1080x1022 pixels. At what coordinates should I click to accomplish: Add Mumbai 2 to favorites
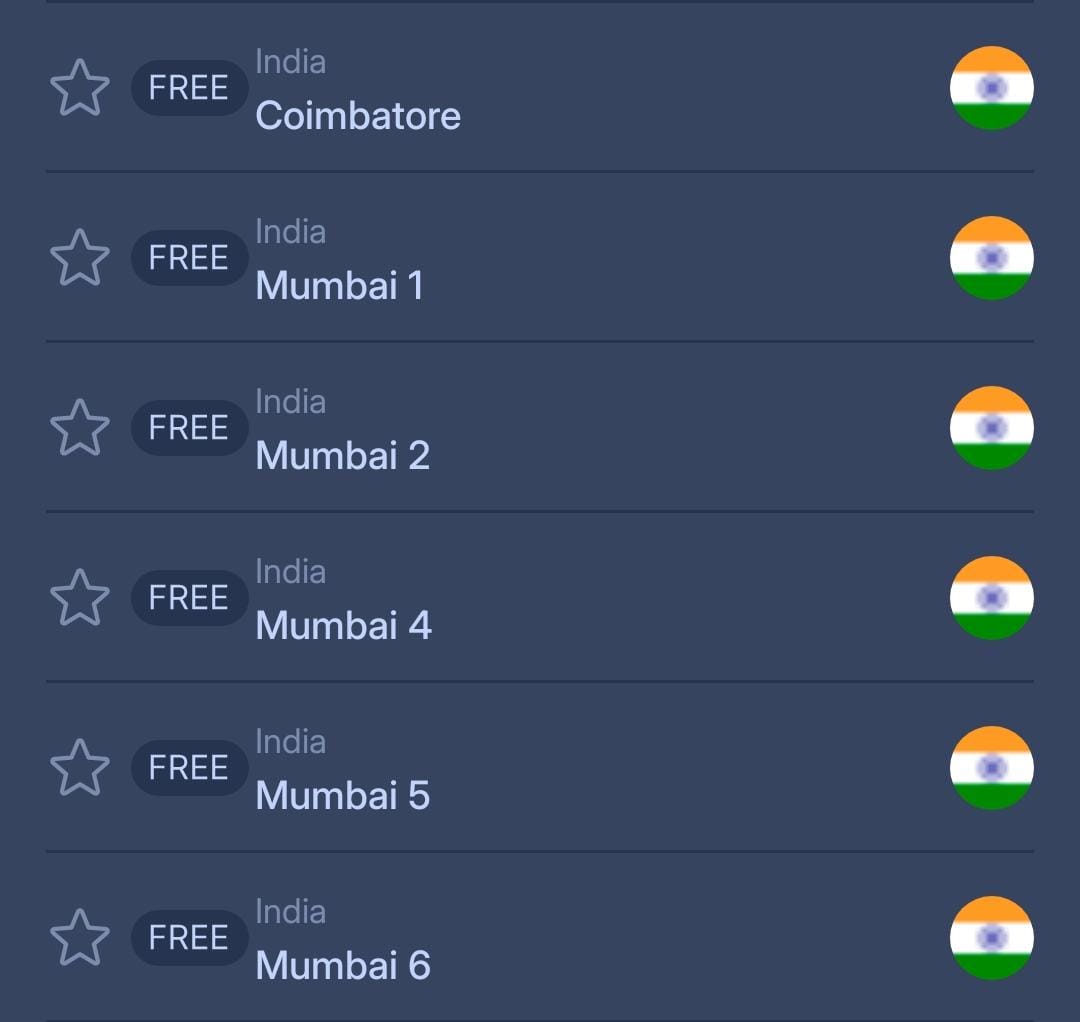click(80, 428)
